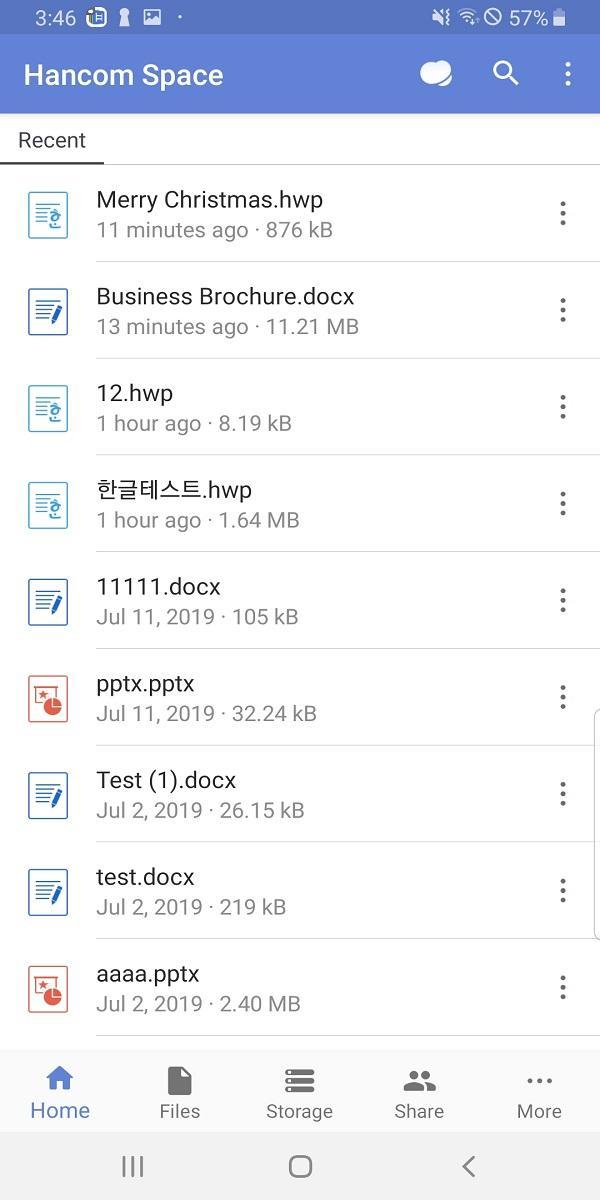This screenshot has width=600, height=1200.
Task: Switch to the Share tab
Action: (x=419, y=1092)
